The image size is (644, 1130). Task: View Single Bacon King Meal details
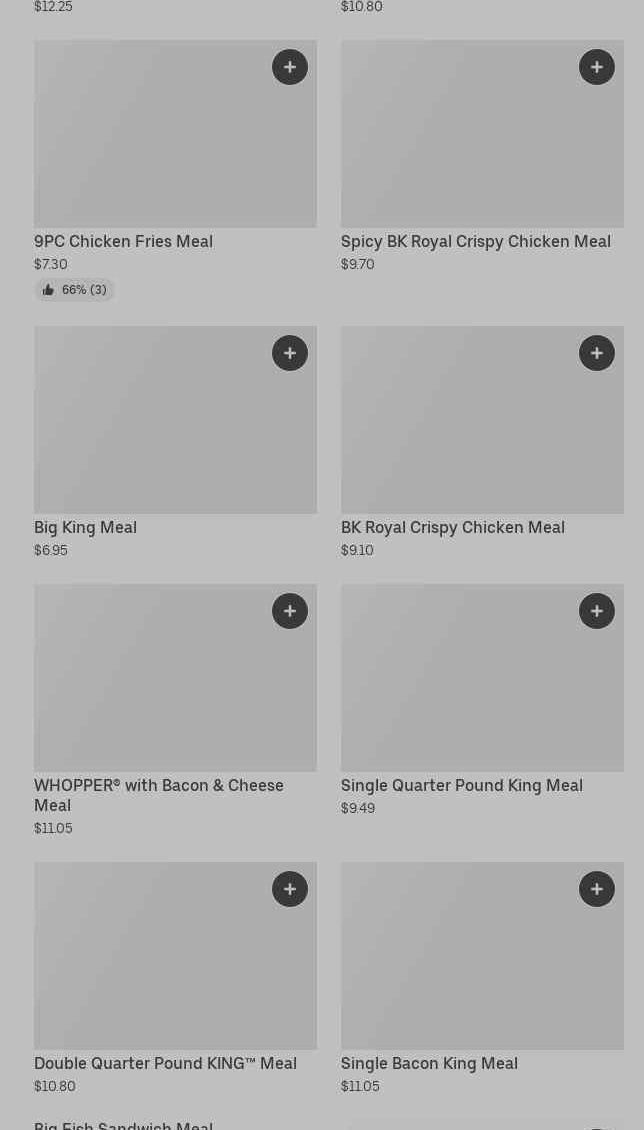pyautogui.click(x=429, y=1064)
